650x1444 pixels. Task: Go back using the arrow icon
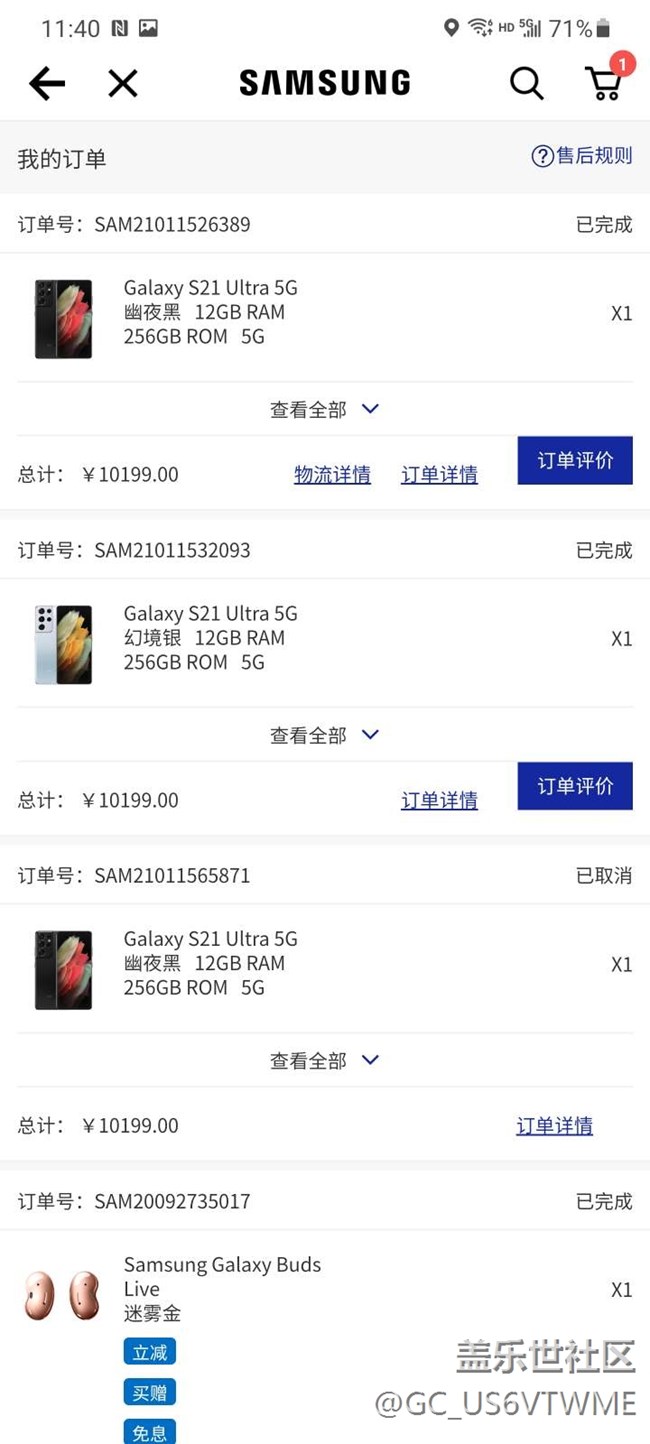(x=47, y=84)
